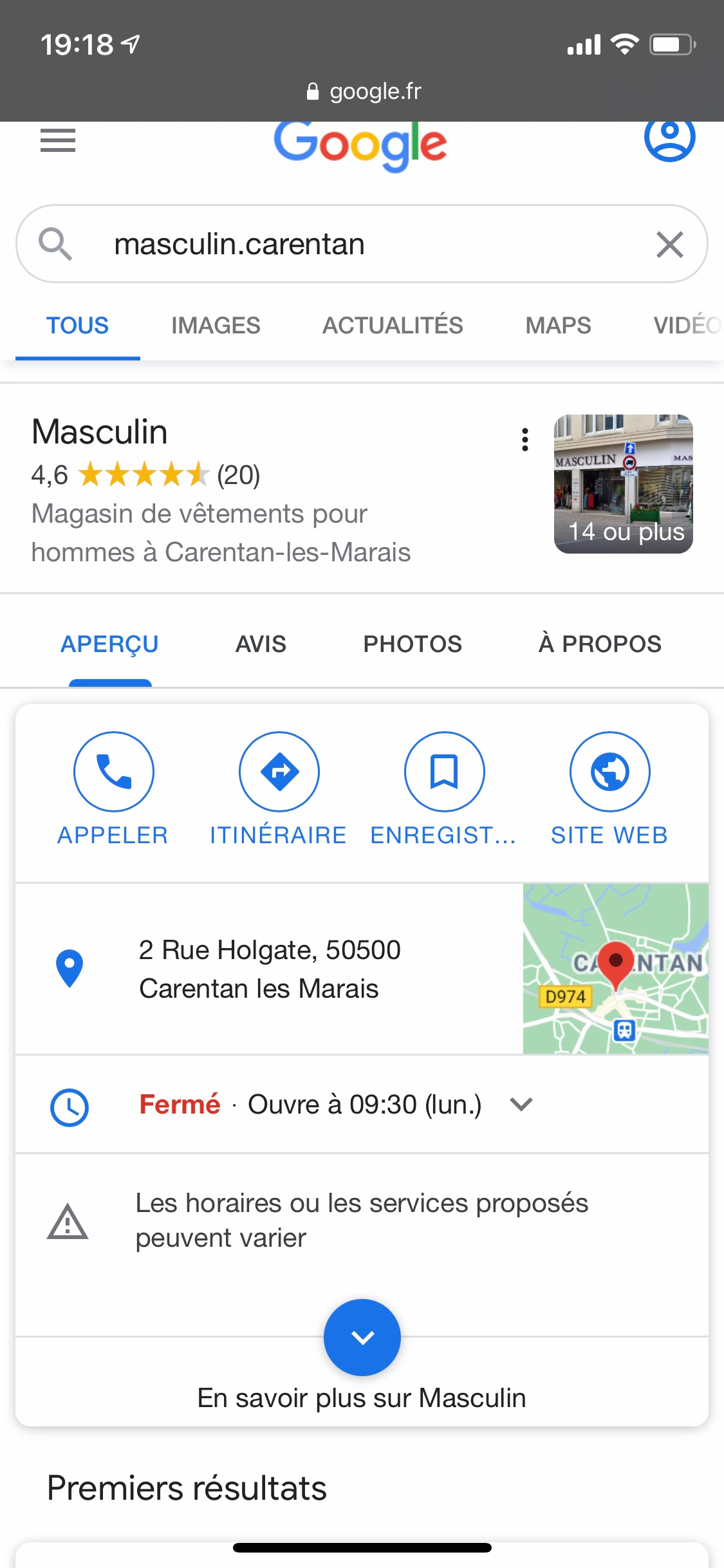This screenshot has height=1568, width=724.
Task: Clear the search query
Action: tap(669, 245)
